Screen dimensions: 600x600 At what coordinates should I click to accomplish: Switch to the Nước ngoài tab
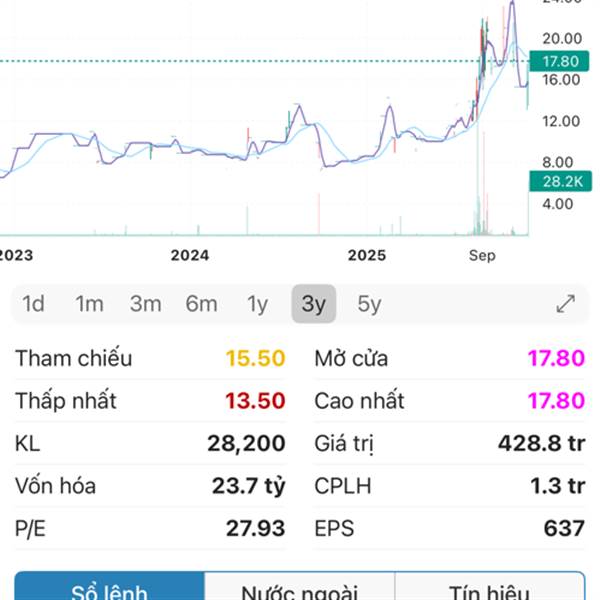pyautogui.click(x=300, y=590)
